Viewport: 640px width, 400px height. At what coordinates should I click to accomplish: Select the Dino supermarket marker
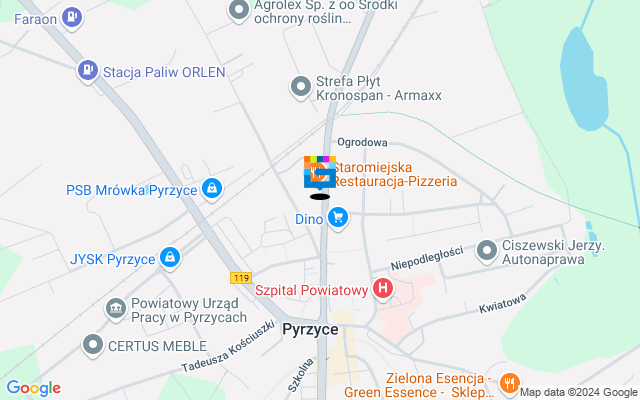click(338, 217)
